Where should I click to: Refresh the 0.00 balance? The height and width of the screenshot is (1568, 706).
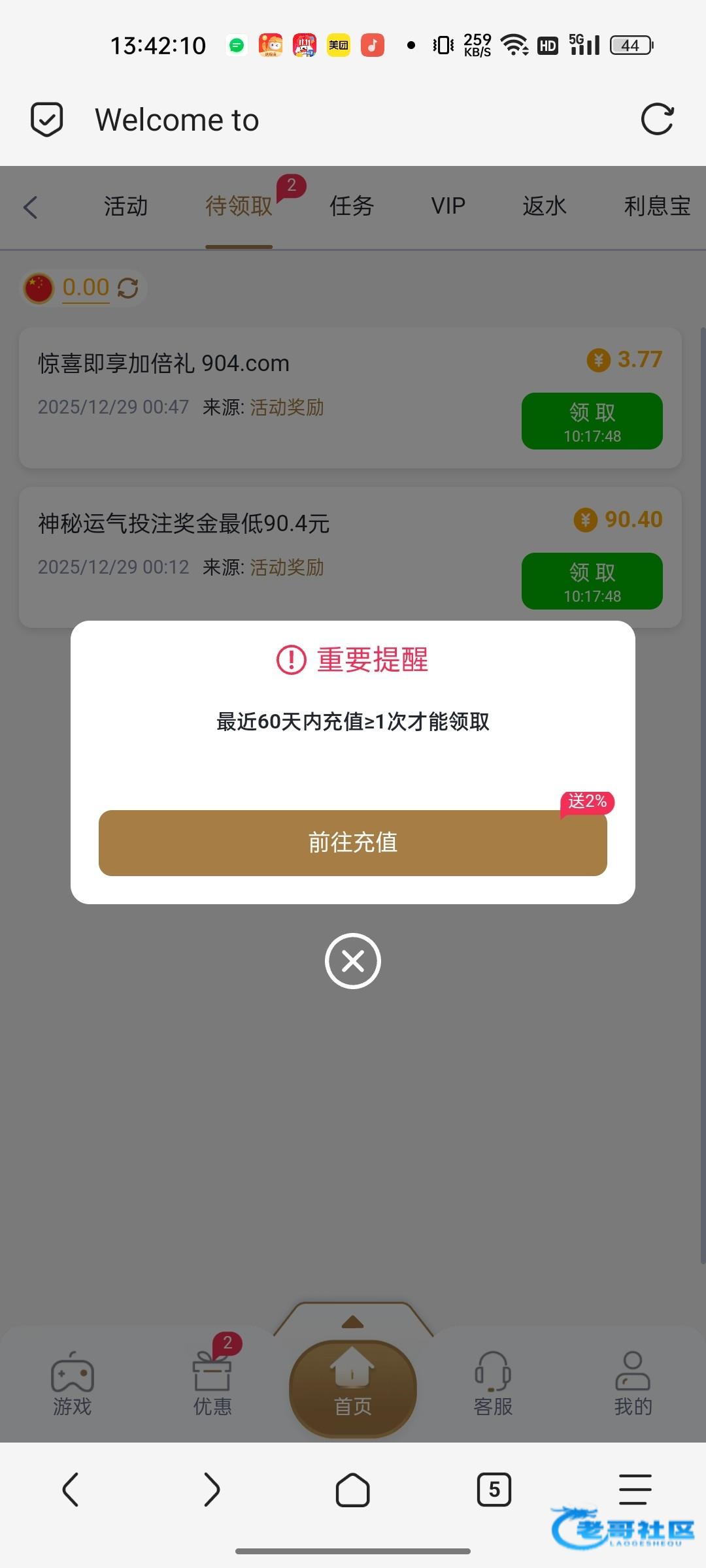click(x=128, y=288)
